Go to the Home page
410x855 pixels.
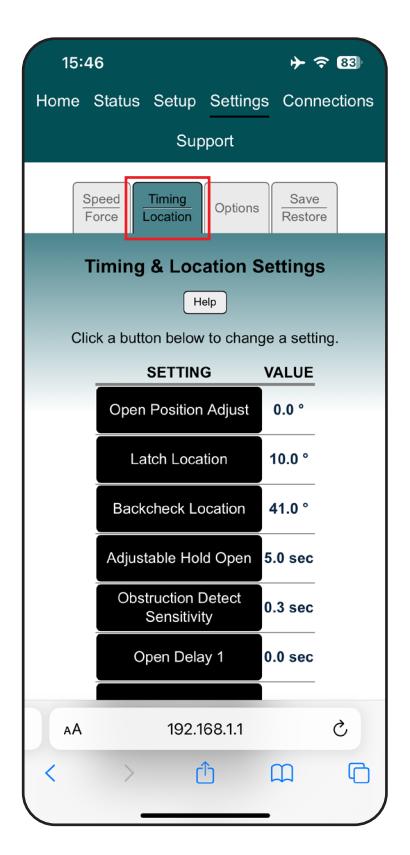click(58, 101)
